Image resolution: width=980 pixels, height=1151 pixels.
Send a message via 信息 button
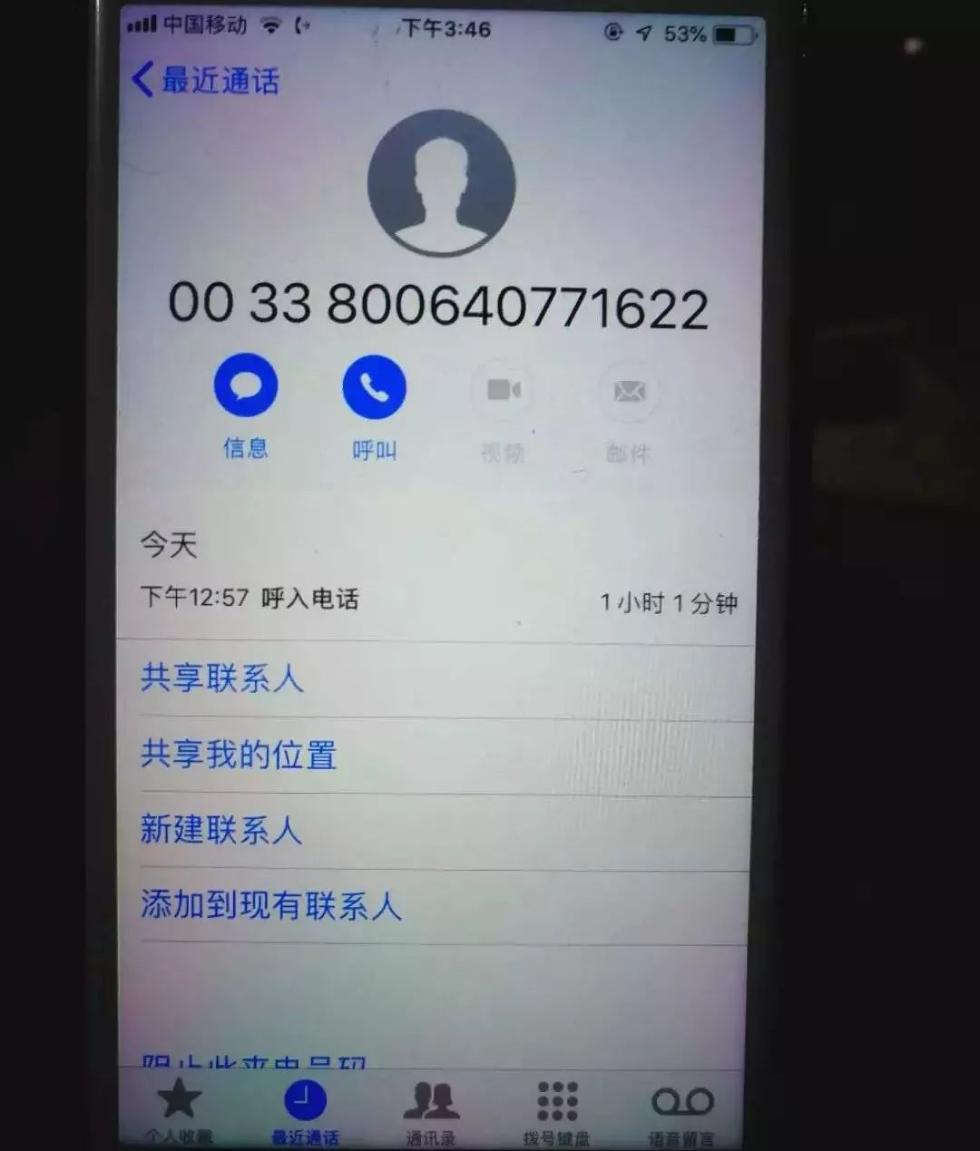(x=245, y=387)
